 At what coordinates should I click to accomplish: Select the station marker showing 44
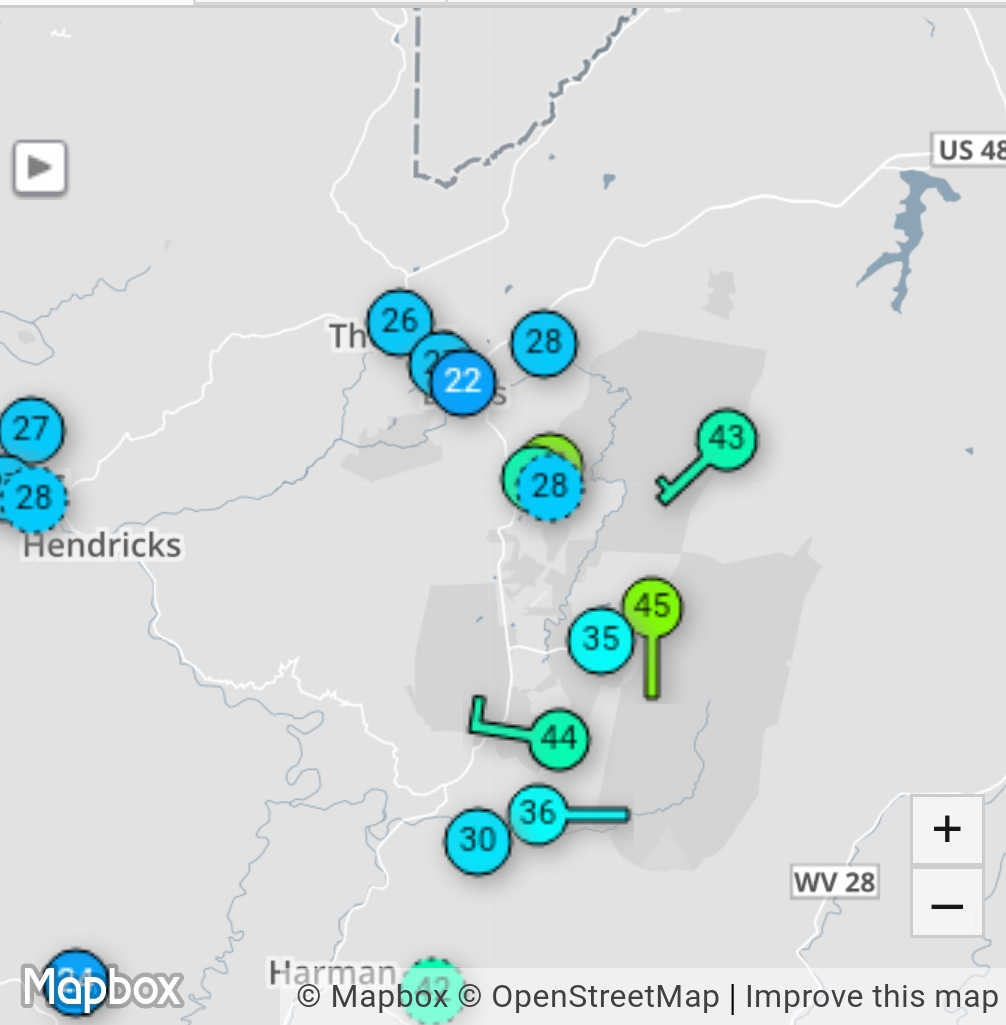558,739
